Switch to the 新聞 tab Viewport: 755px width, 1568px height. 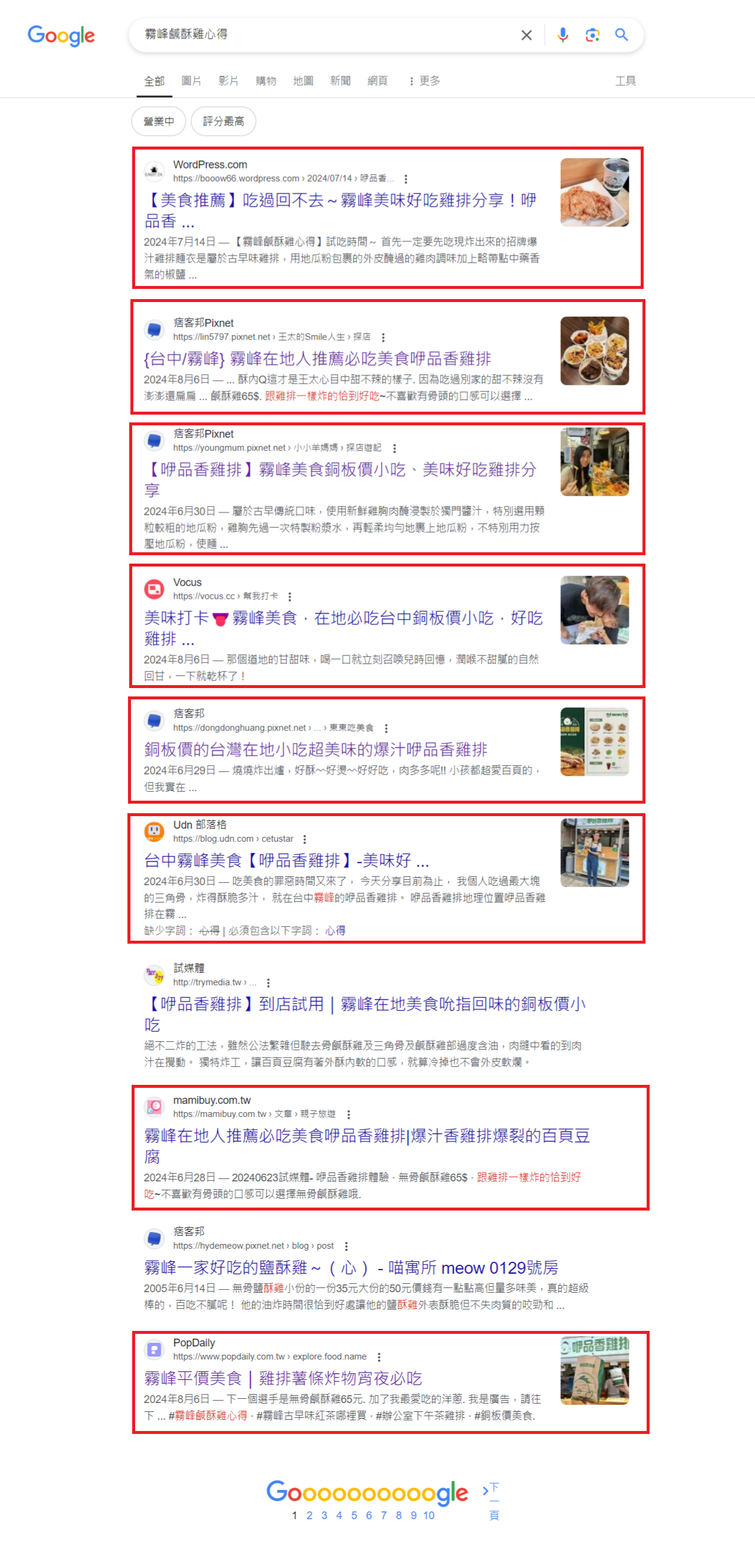(340, 81)
